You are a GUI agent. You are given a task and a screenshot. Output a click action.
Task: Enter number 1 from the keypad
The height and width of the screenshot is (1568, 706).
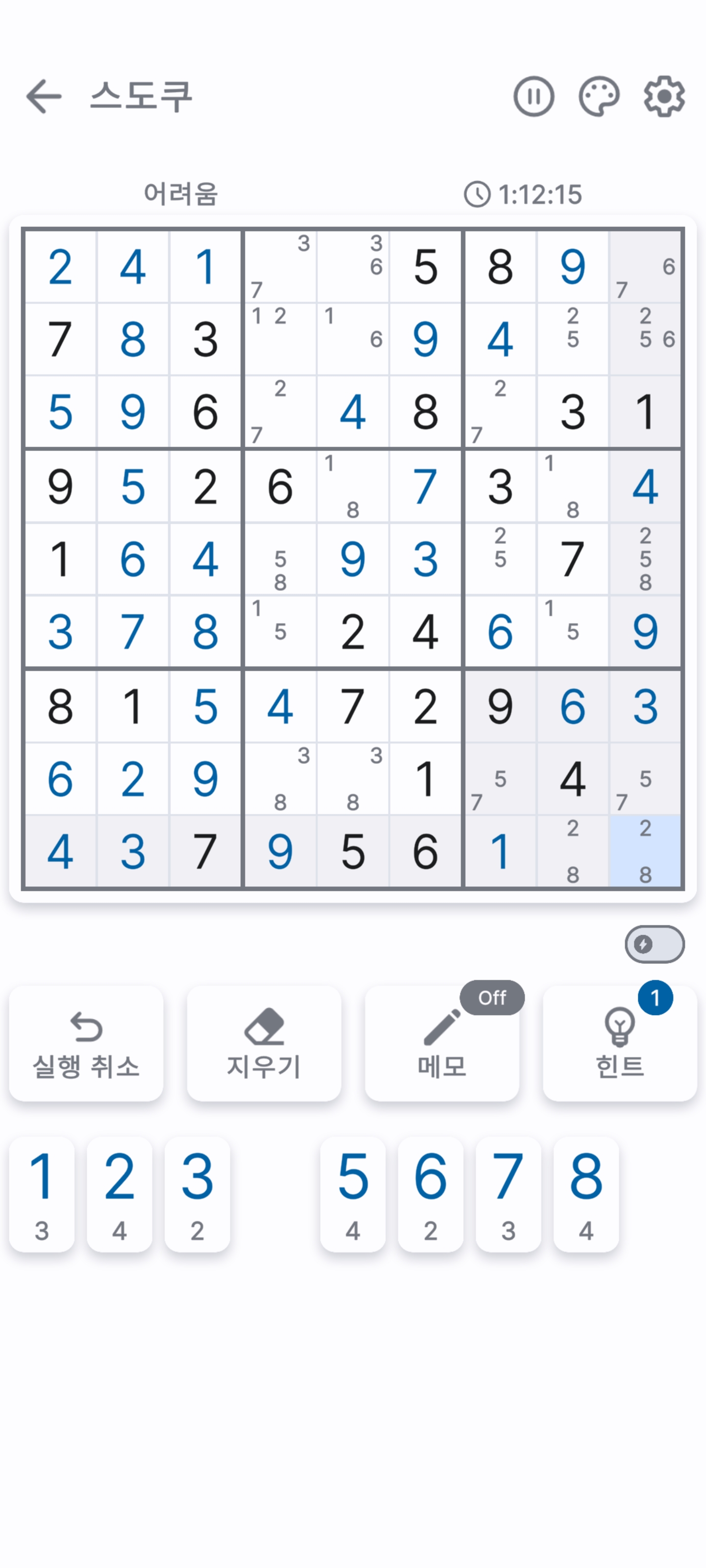(x=41, y=1194)
